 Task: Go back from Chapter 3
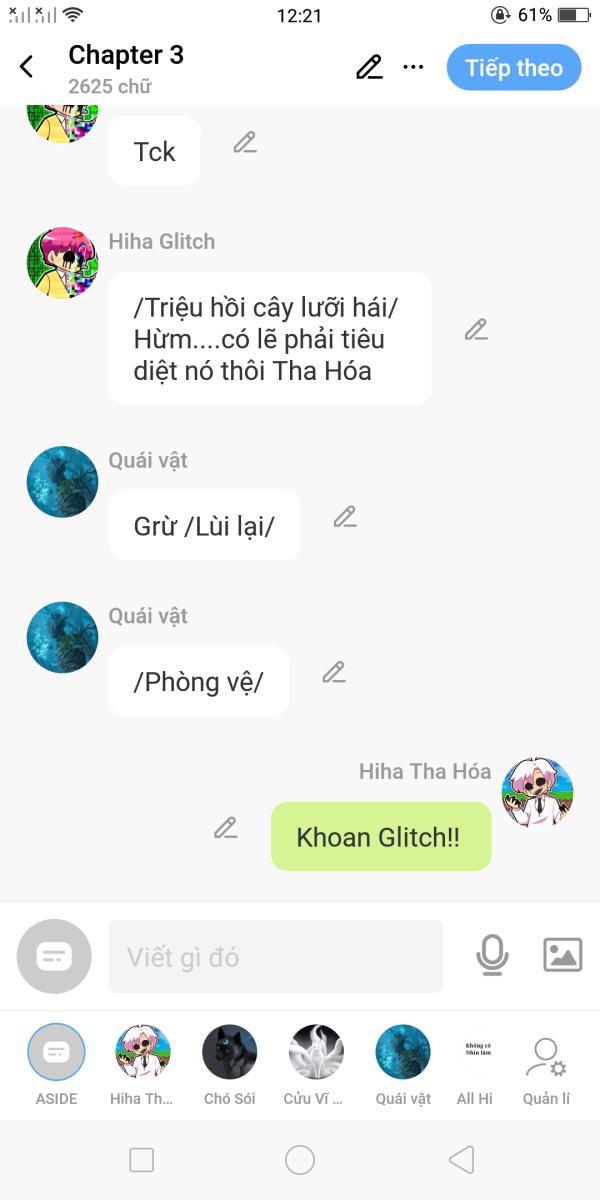point(27,67)
